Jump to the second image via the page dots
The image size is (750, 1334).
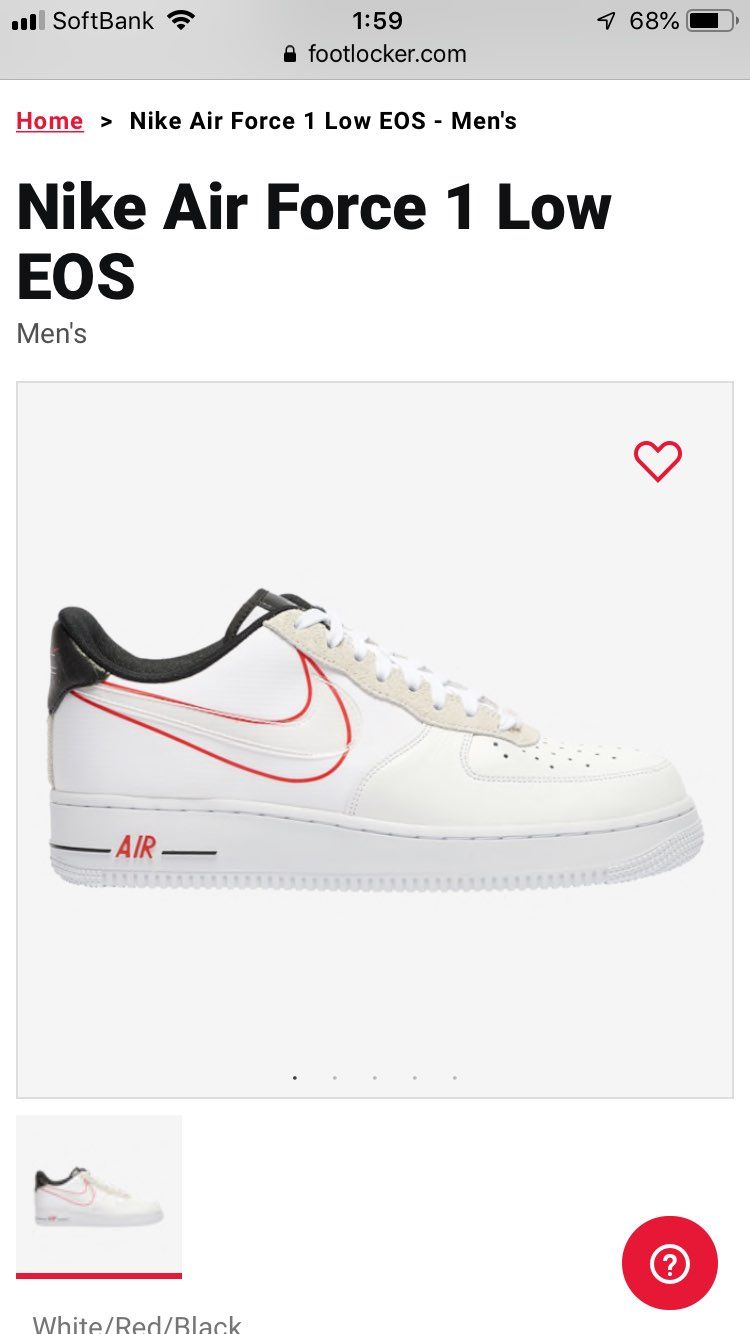pyautogui.click(x=334, y=1078)
